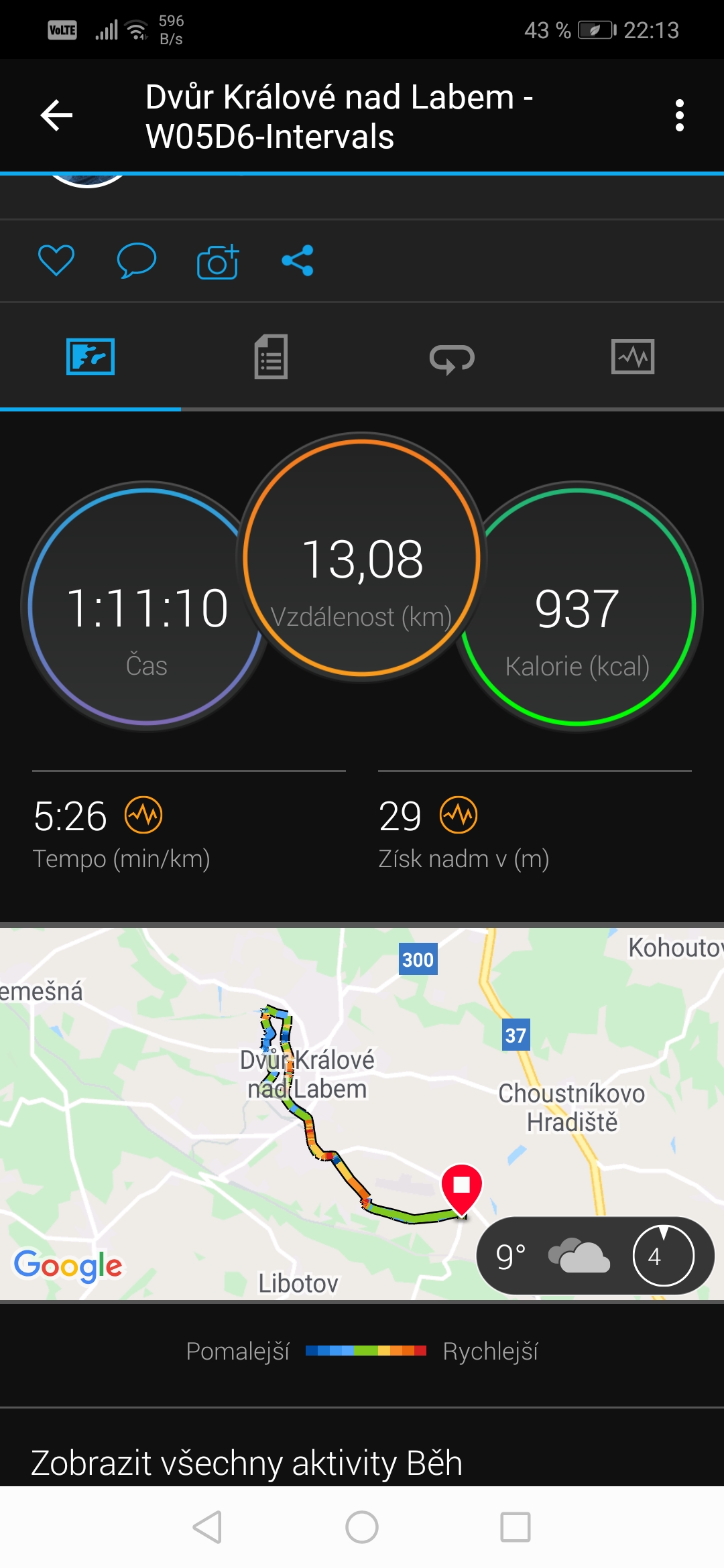Open Zobrazit všechny aktivity Běh
The height and width of the screenshot is (1568, 724).
click(247, 1462)
